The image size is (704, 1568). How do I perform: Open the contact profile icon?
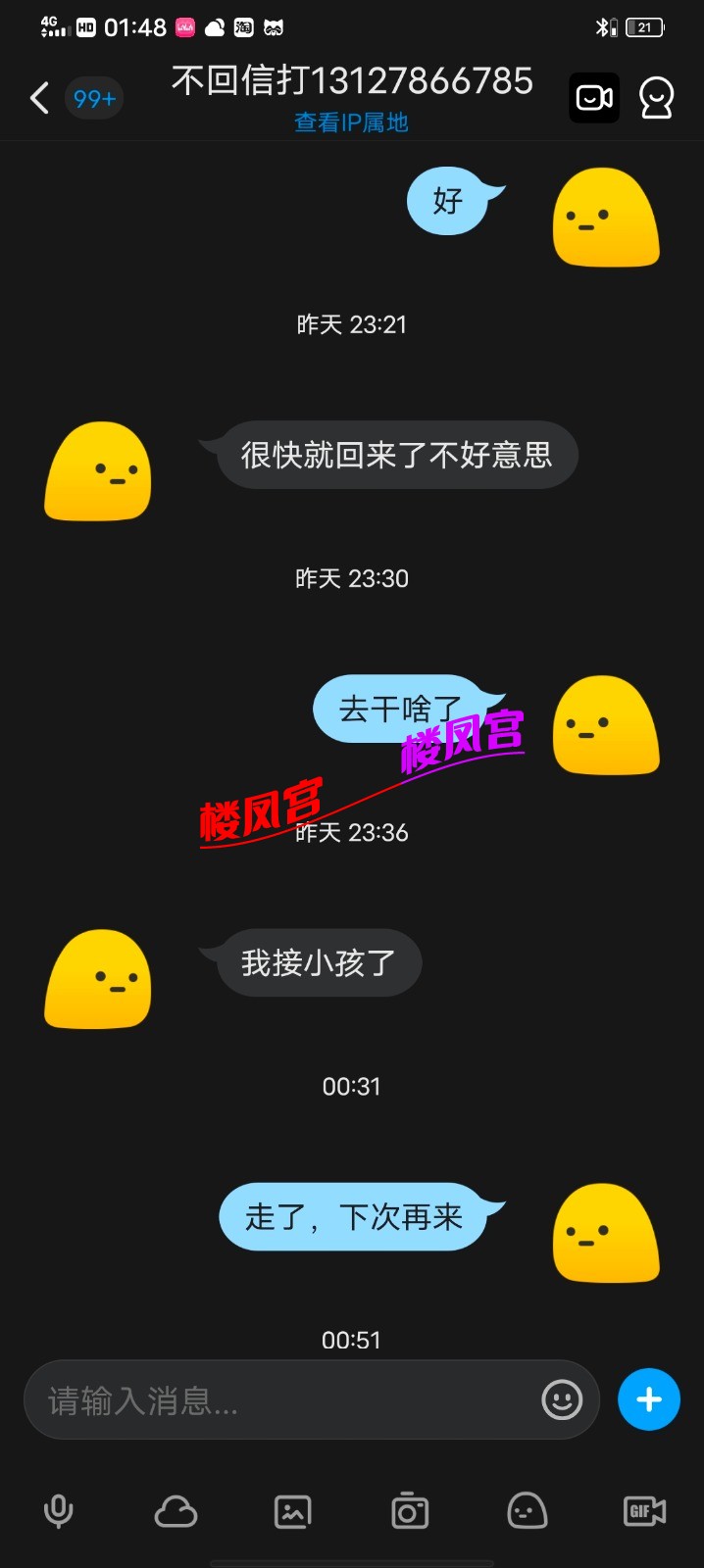tap(656, 98)
